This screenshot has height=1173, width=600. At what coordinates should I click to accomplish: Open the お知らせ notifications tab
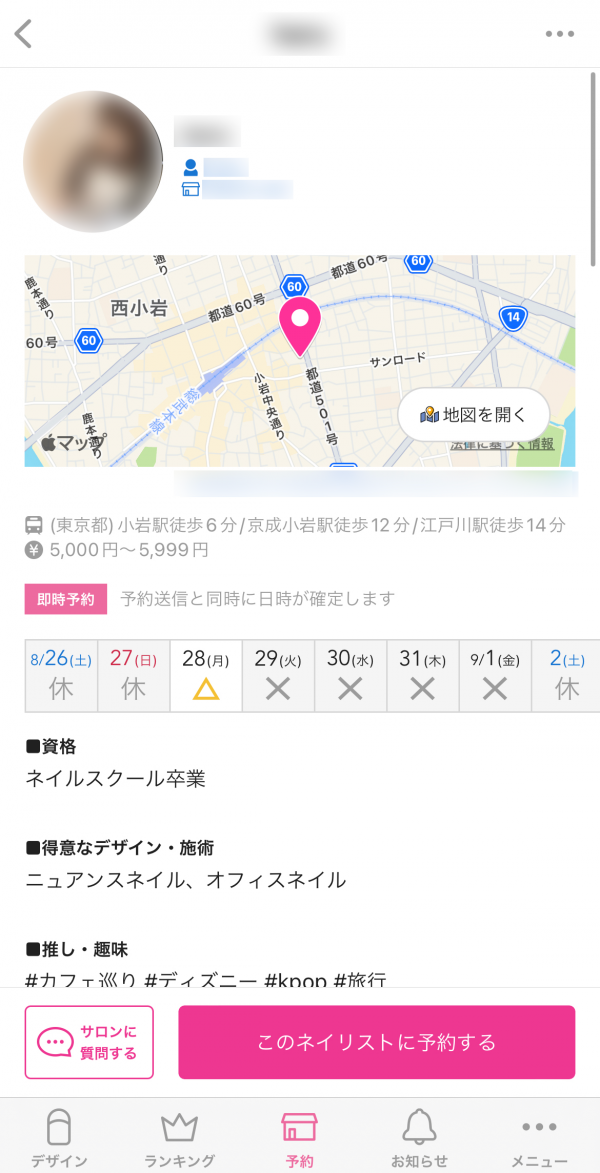pos(419,1137)
